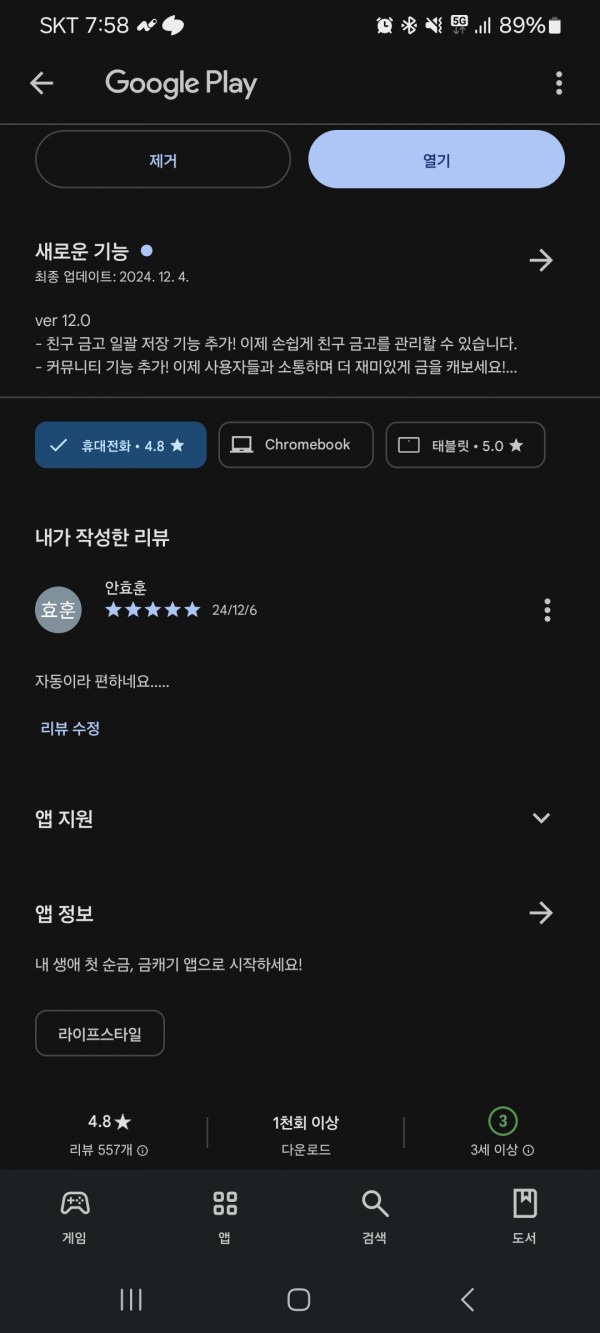Select the Chromebook chip
Viewport: 600px width, 1333px height.
coord(295,445)
